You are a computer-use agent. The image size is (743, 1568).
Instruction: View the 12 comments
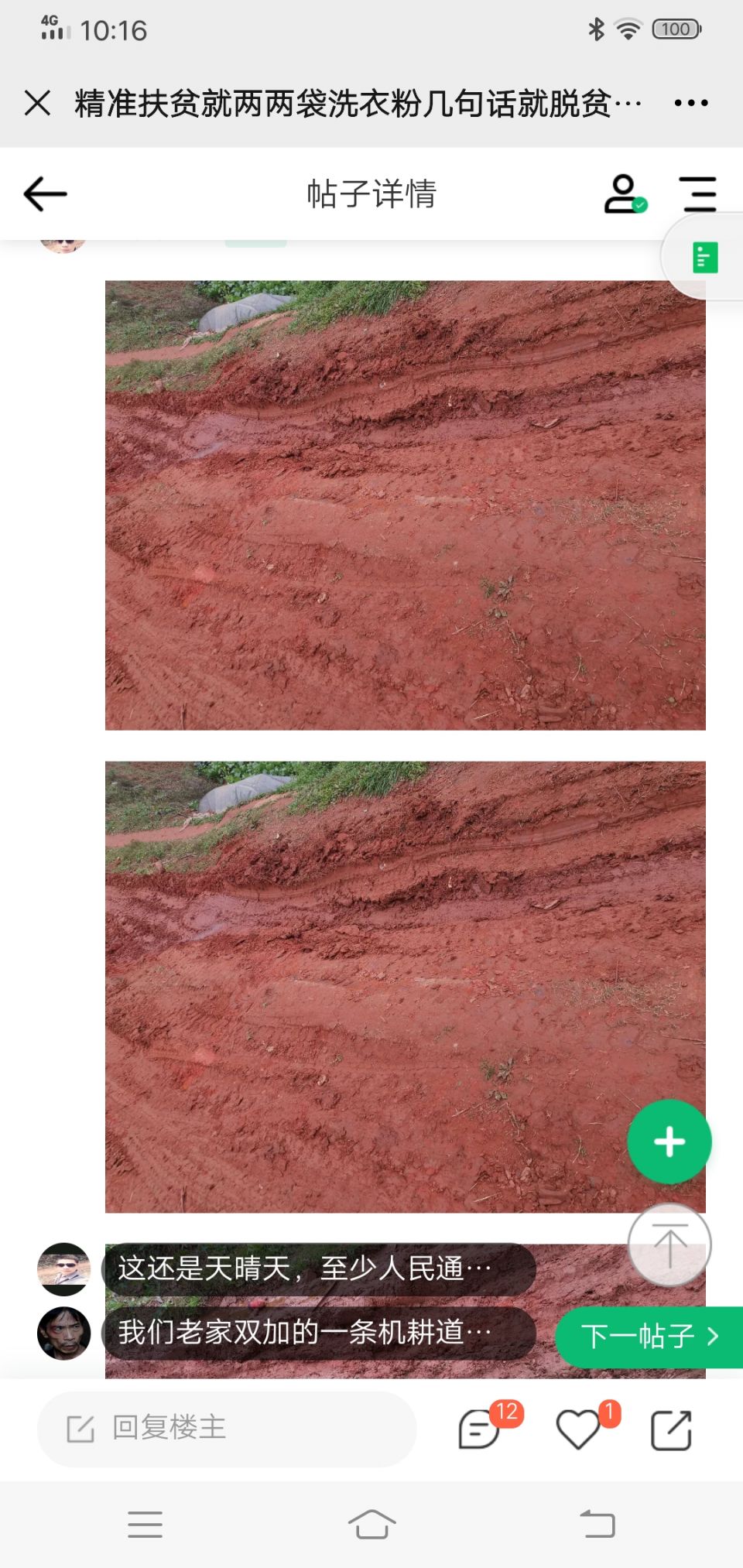click(x=480, y=1429)
